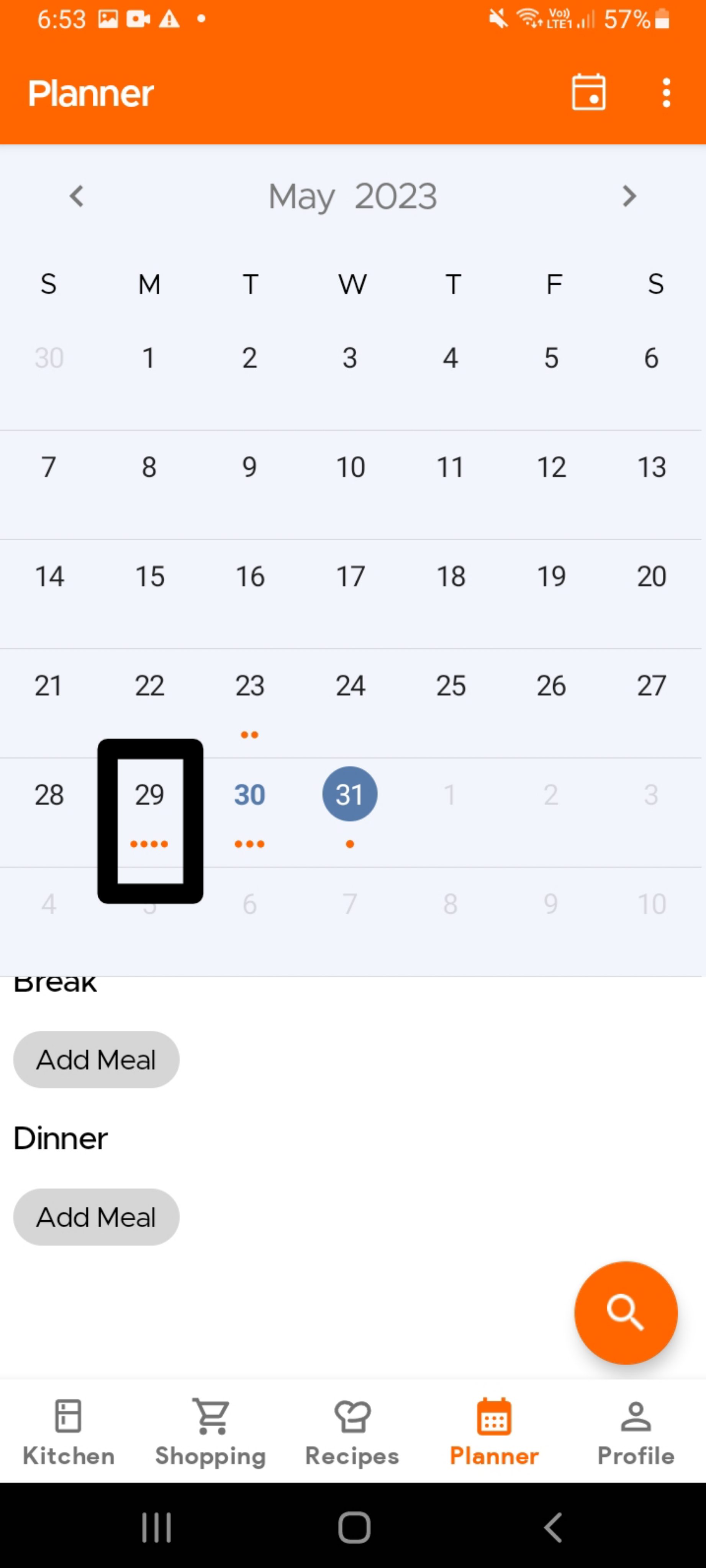The image size is (706, 1568).
Task: Go to the system home screen
Action: [x=354, y=1527]
